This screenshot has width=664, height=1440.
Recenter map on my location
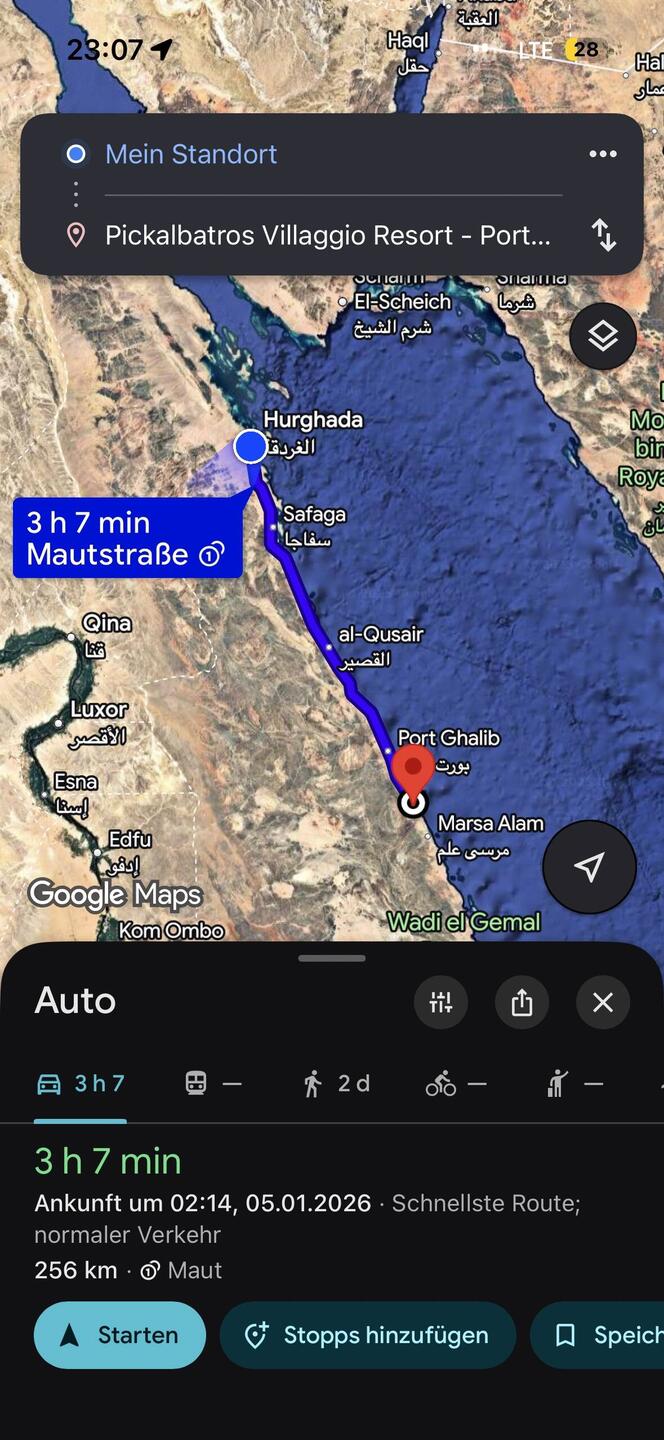pyautogui.click(x=589, y=867)
